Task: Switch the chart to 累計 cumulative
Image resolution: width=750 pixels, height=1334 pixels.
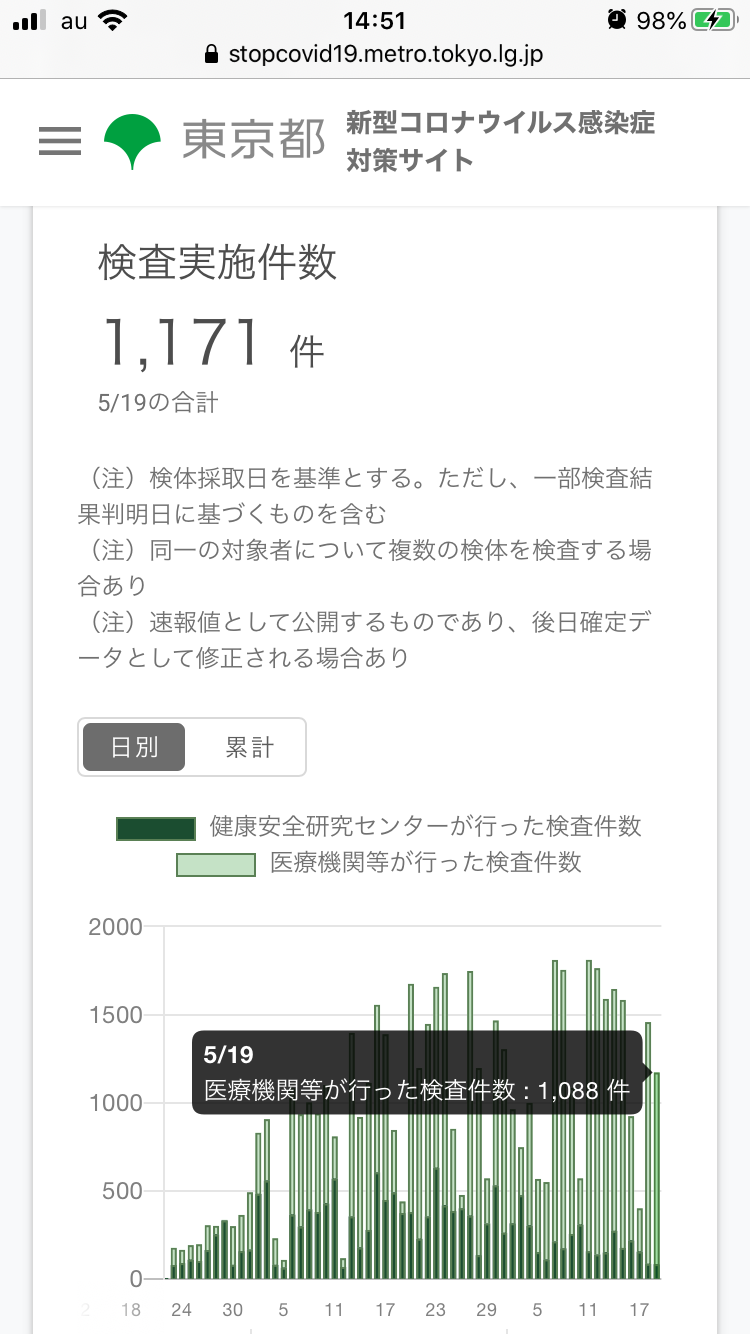Action: (249, 747)
